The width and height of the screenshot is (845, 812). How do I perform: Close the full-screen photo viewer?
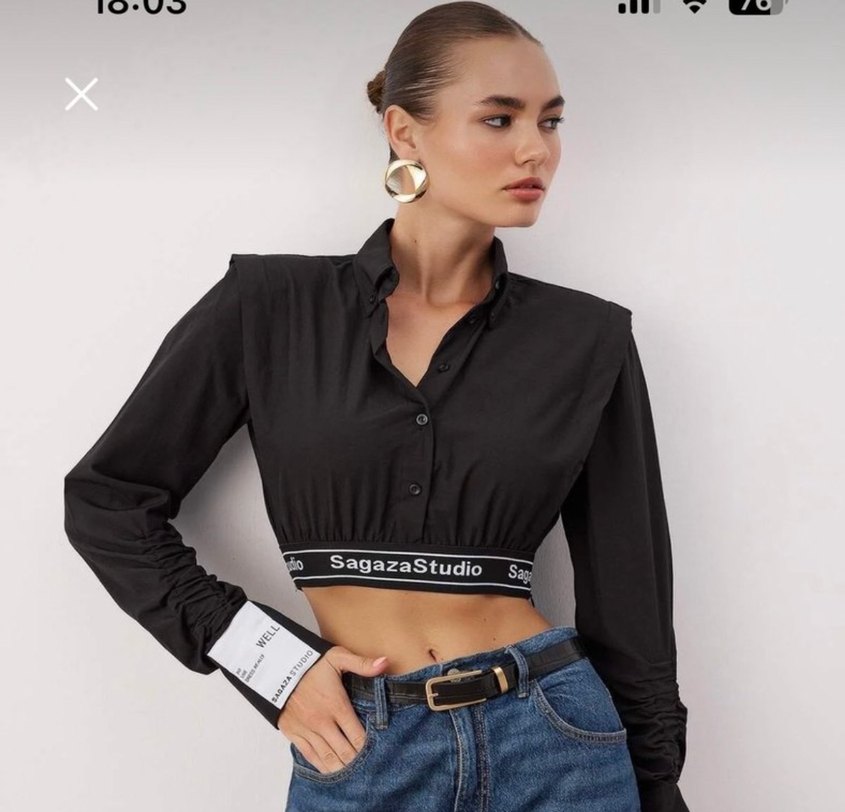click(81, 94)
